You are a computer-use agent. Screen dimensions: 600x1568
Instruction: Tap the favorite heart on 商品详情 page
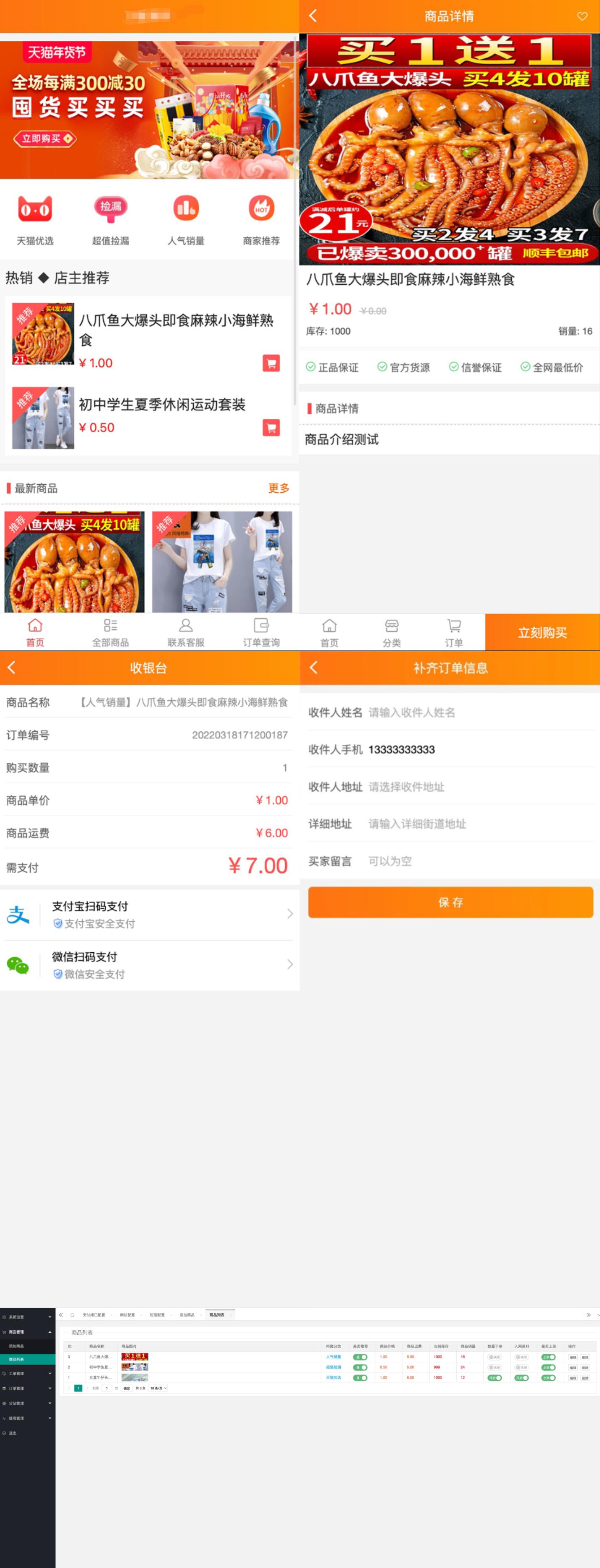click(x=583, y=16)
